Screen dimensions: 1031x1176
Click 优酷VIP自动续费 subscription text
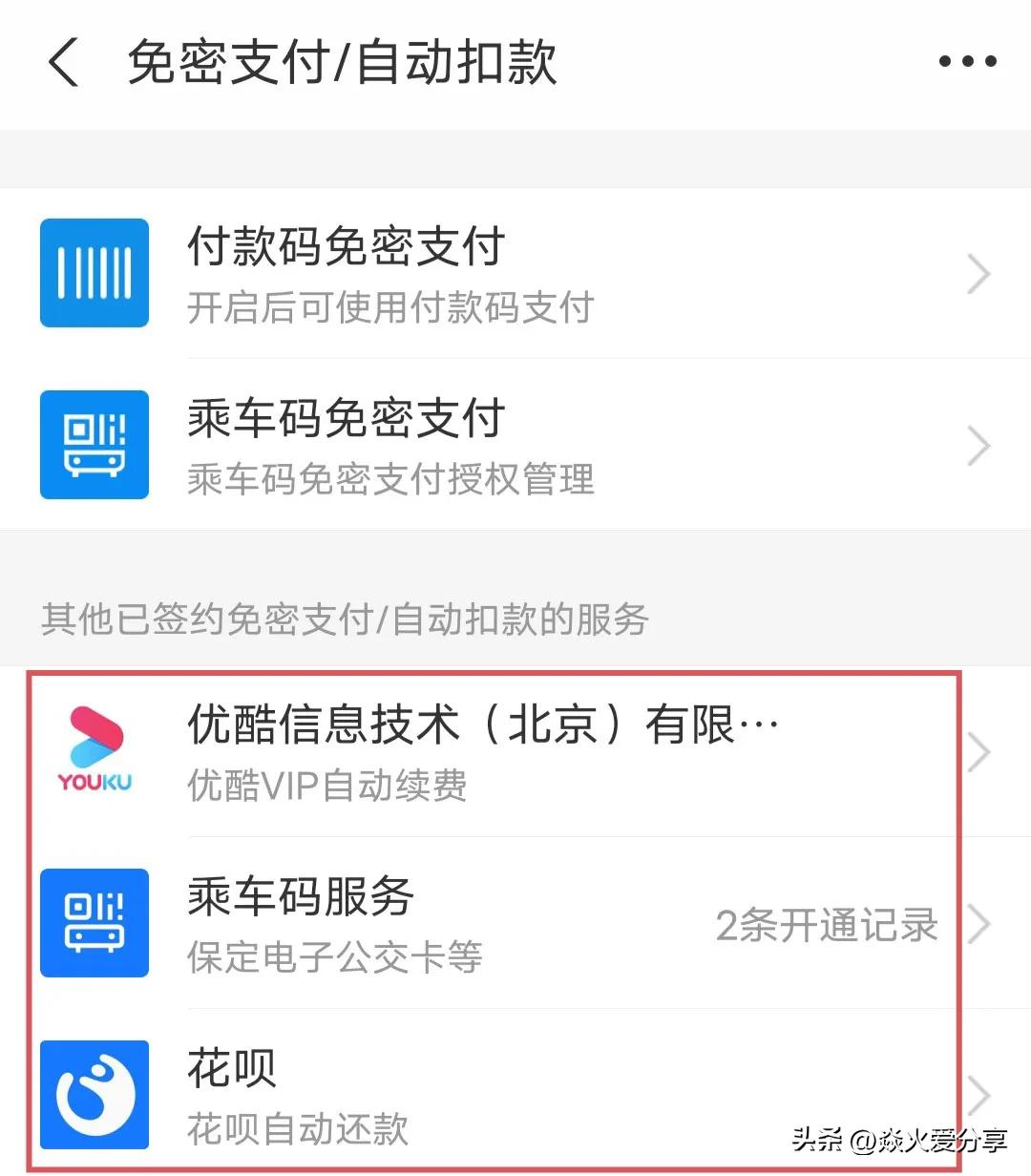click(326, 787)
